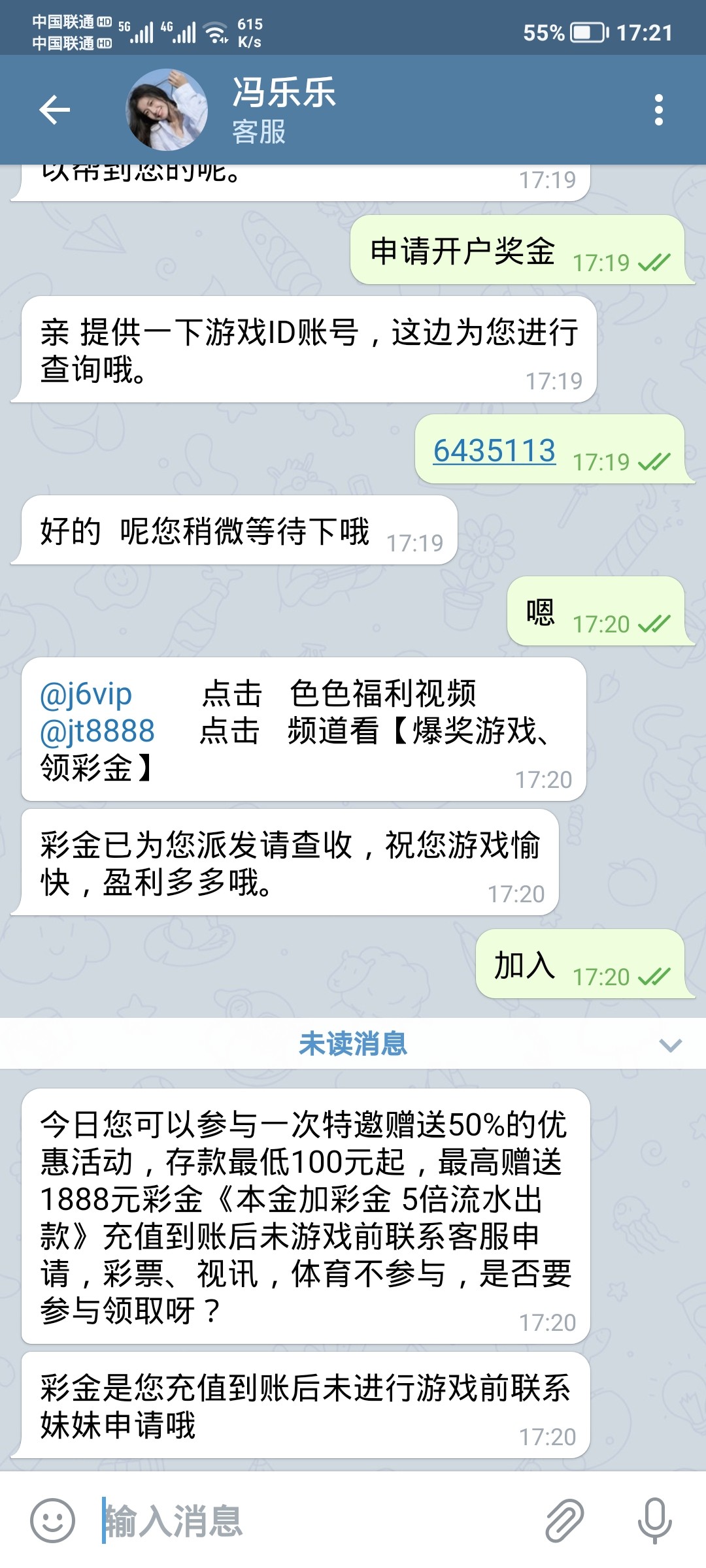Attach a file with the paperclip

click(564, 1520)
